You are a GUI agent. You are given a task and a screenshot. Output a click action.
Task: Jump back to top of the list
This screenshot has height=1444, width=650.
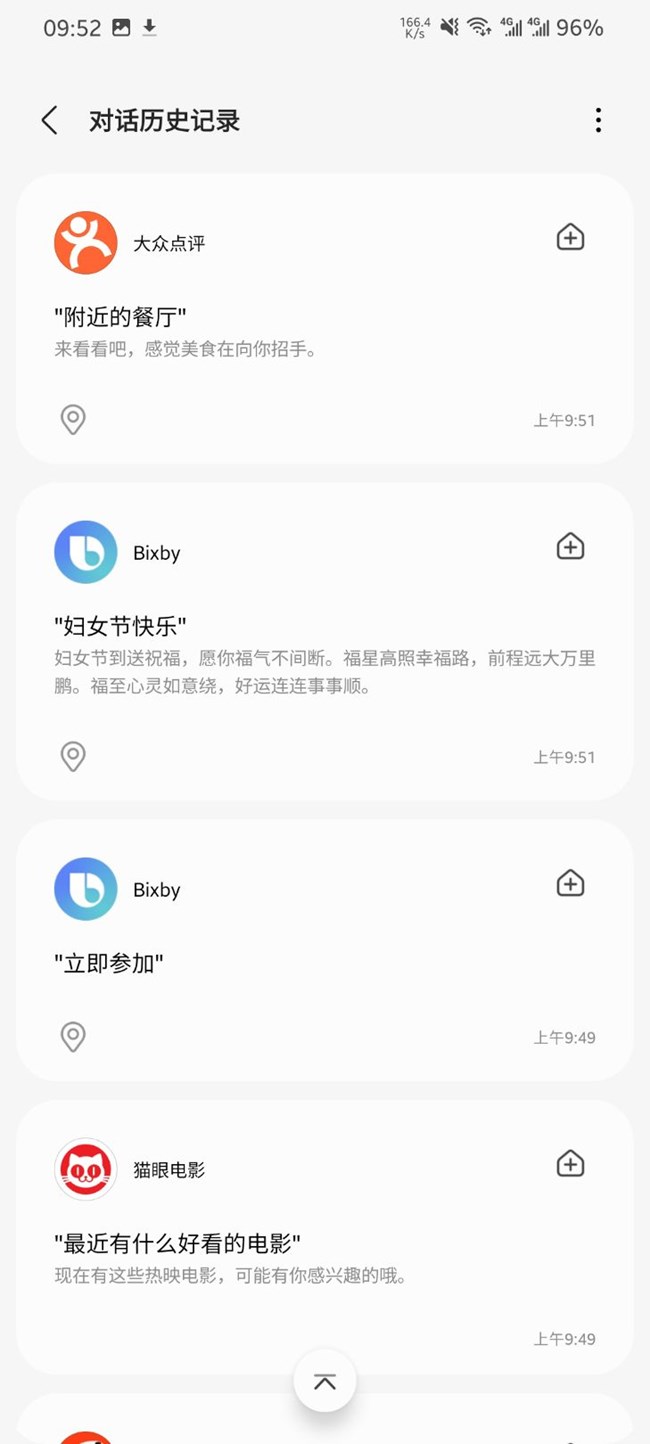(324, 1382)
